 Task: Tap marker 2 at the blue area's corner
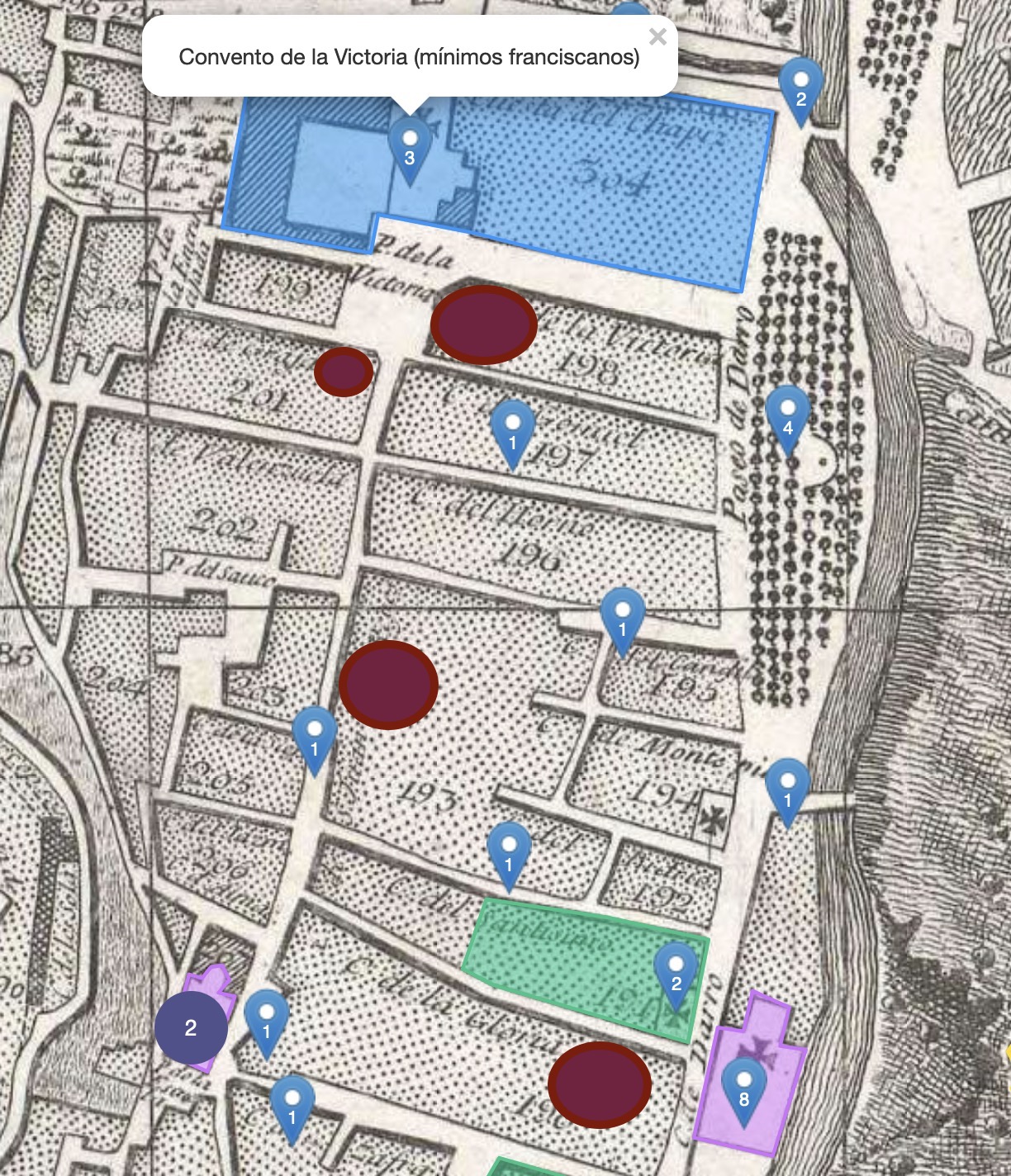tap(800, 89)
